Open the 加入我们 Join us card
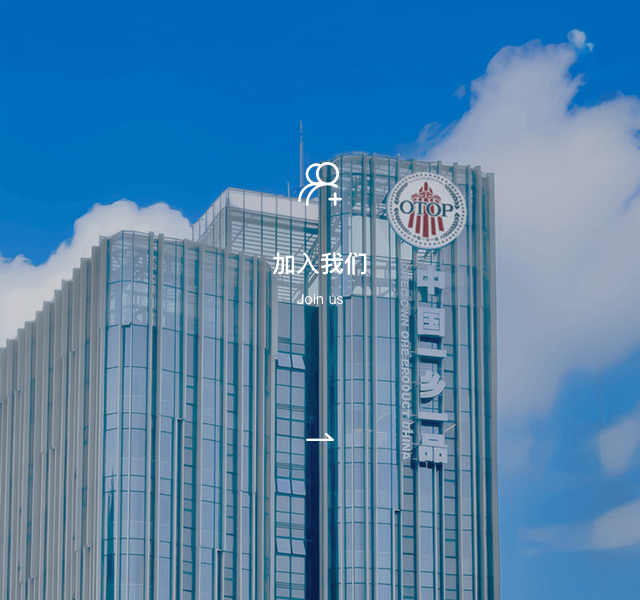This screenshot has height=600, width=640. 320,265
